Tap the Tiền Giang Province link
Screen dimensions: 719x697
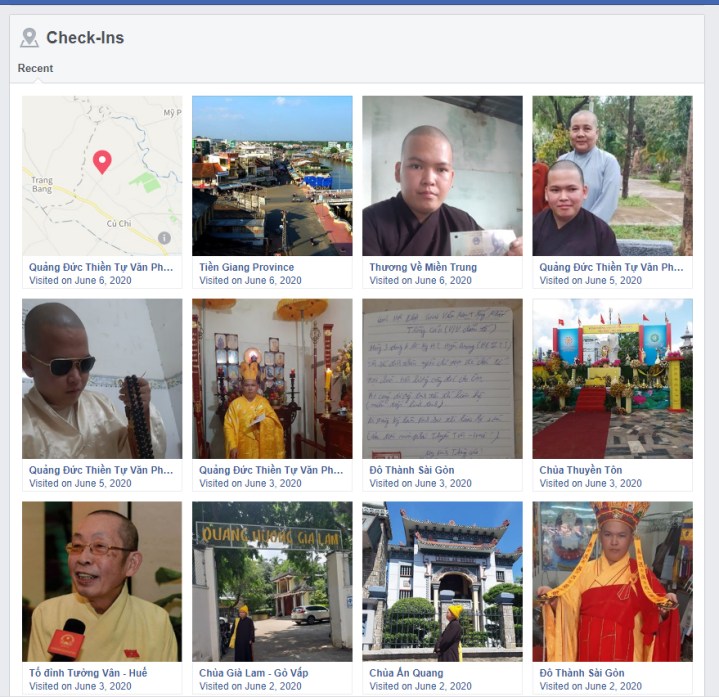pos(246,267)
